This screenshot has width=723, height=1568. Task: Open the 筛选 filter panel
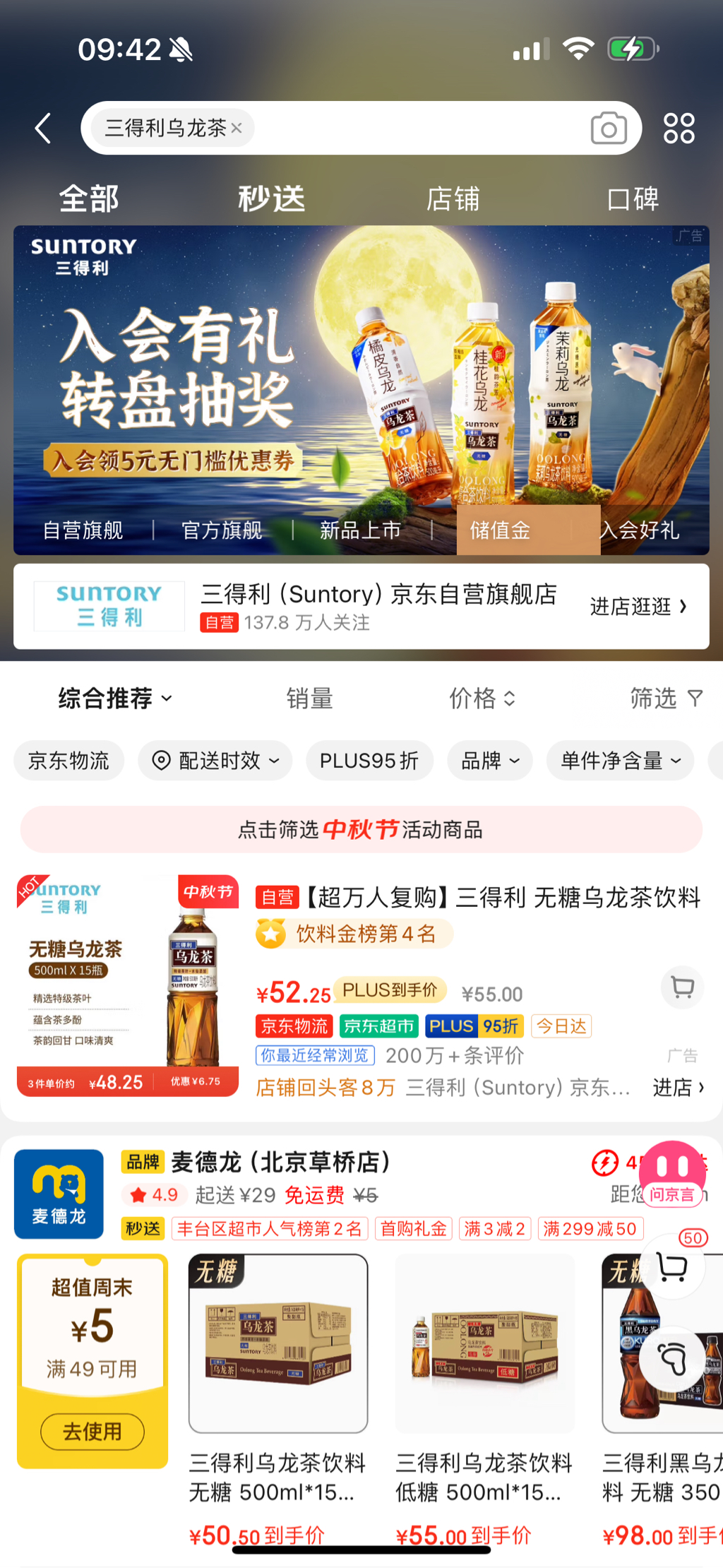(665, 699)
